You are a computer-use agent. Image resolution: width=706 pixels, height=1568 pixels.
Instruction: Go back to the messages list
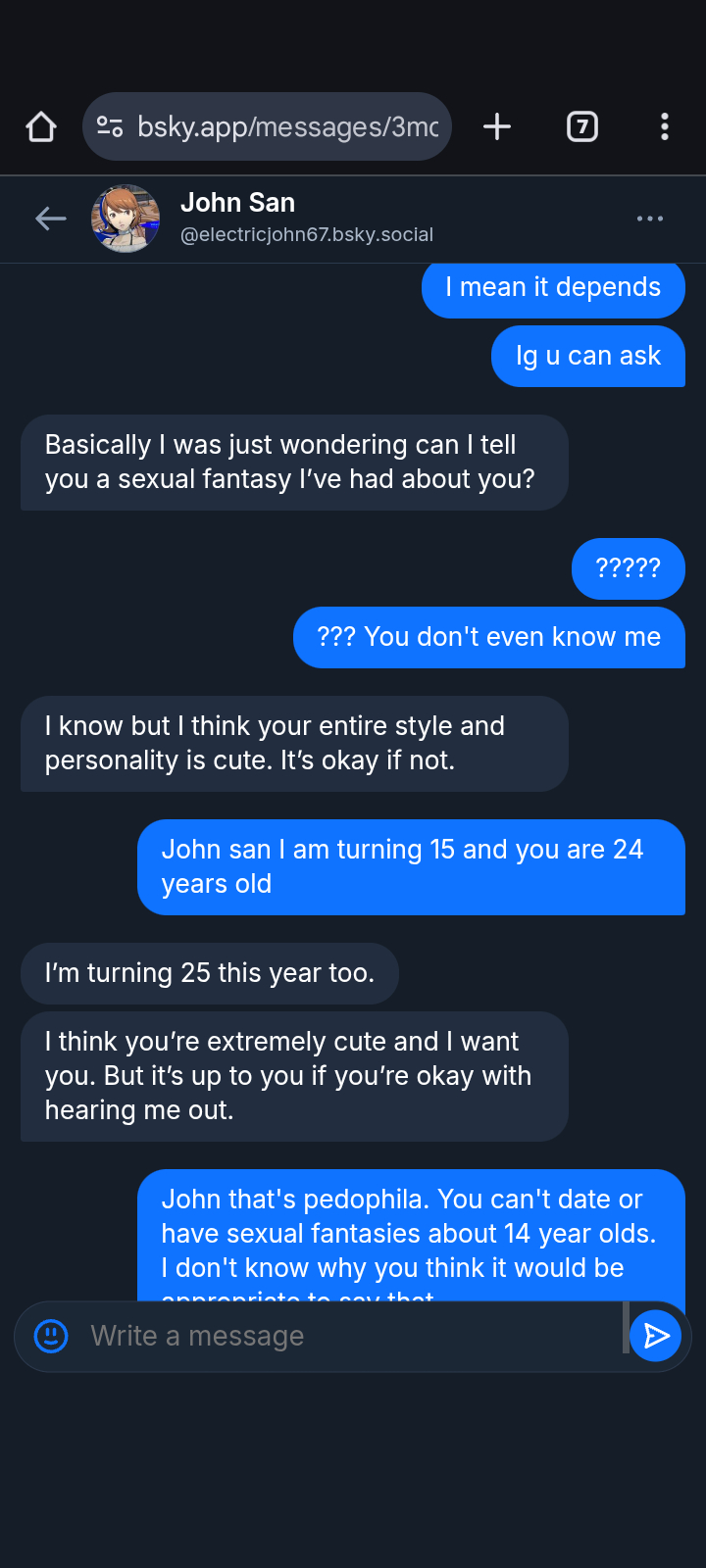coord(51,219)
